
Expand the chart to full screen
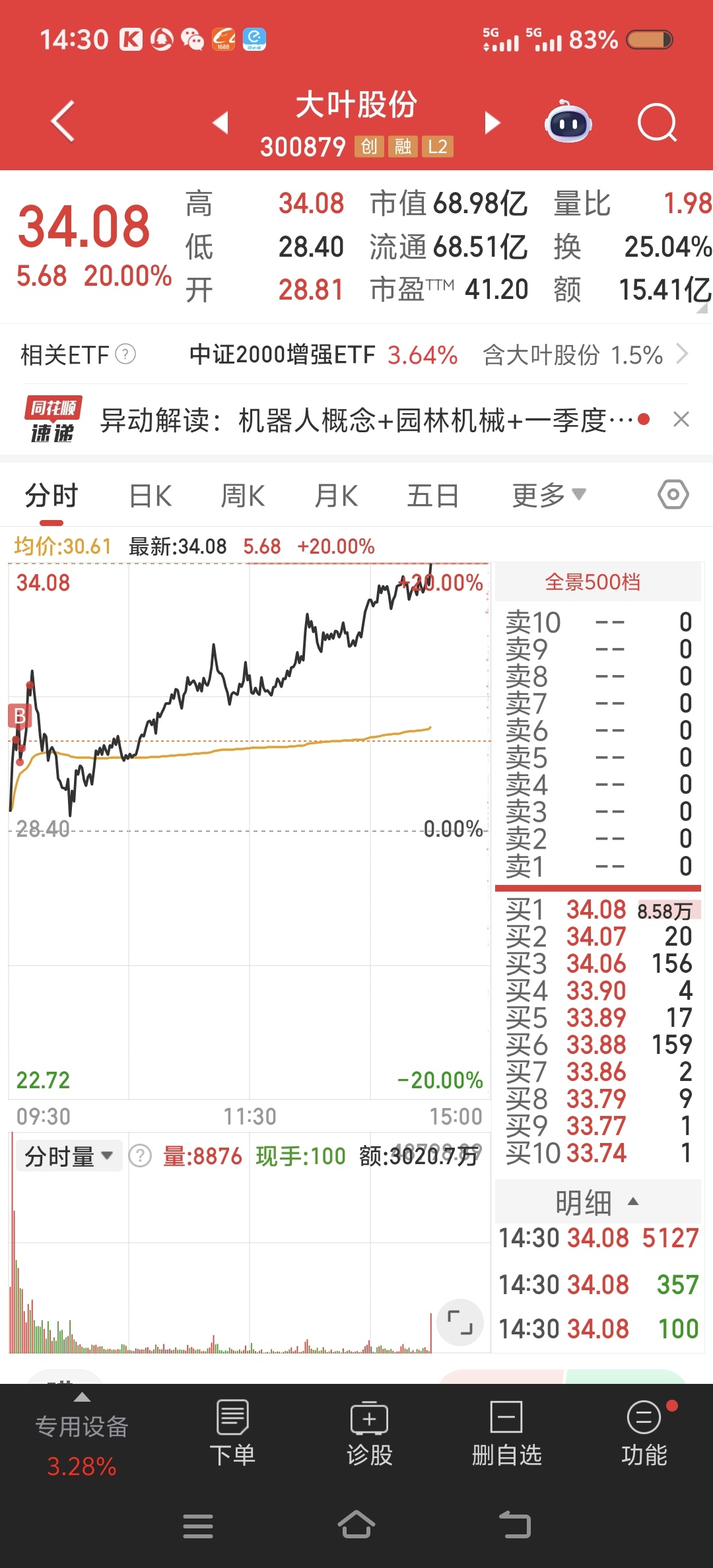(460, 1323)
